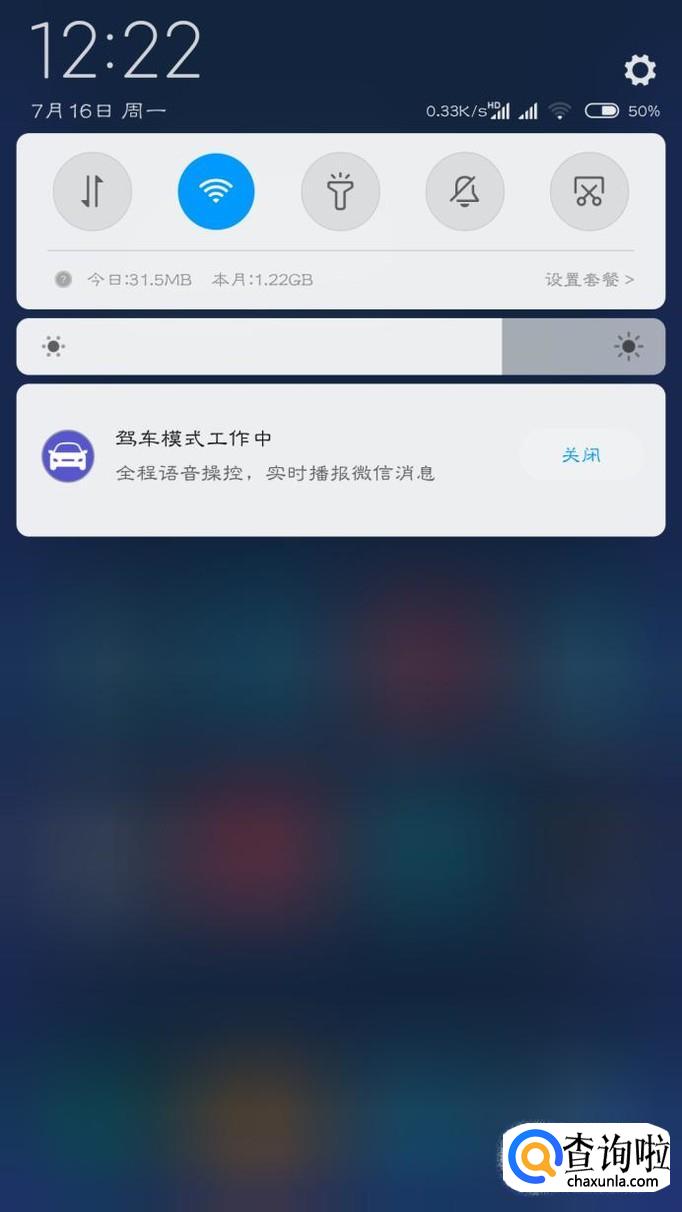682x1212 pixels.
Task: Open 设置套餐 data plan settings
Action: pos(589,280)
